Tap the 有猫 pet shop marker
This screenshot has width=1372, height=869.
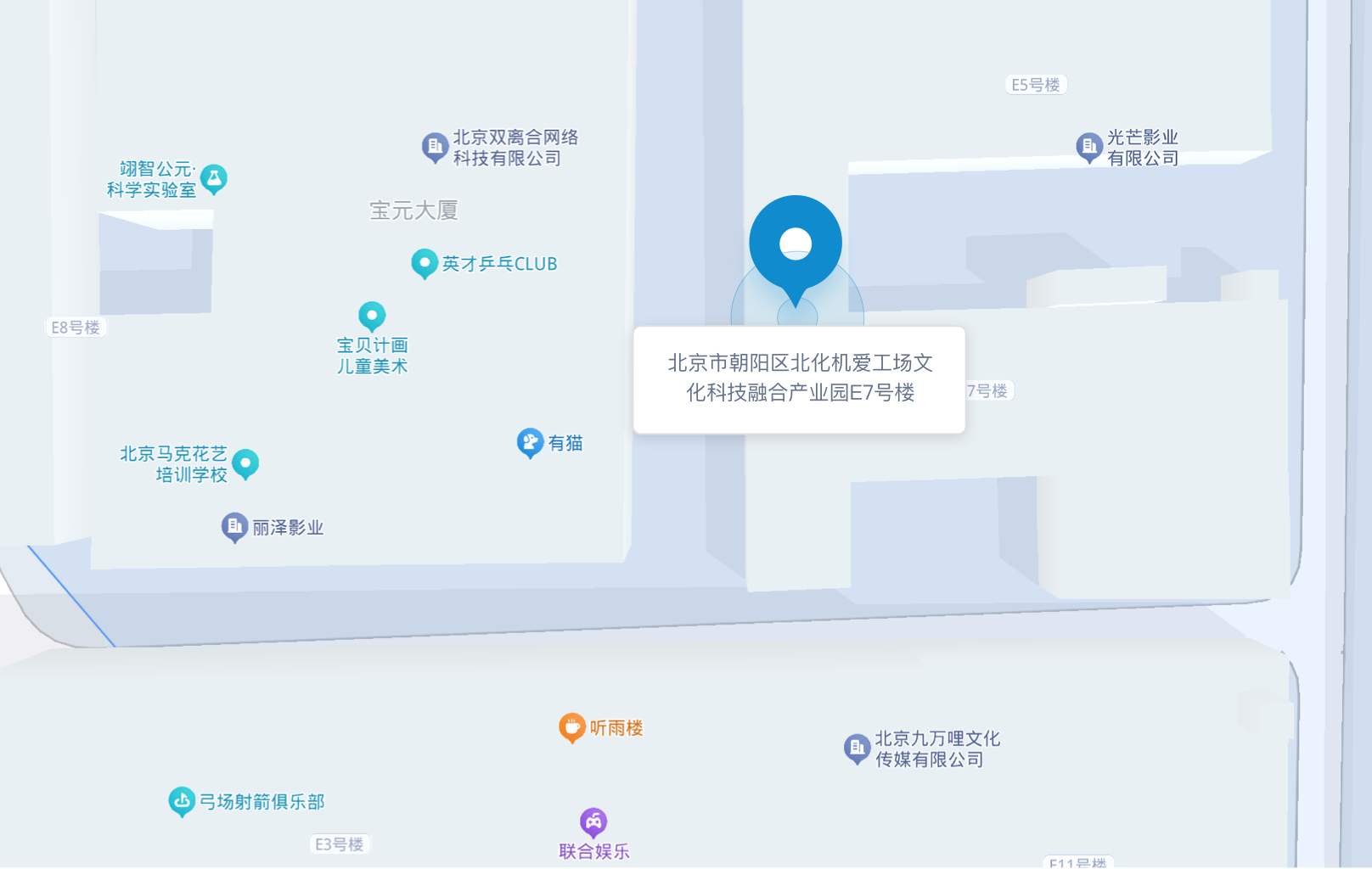tap(530, 442)
